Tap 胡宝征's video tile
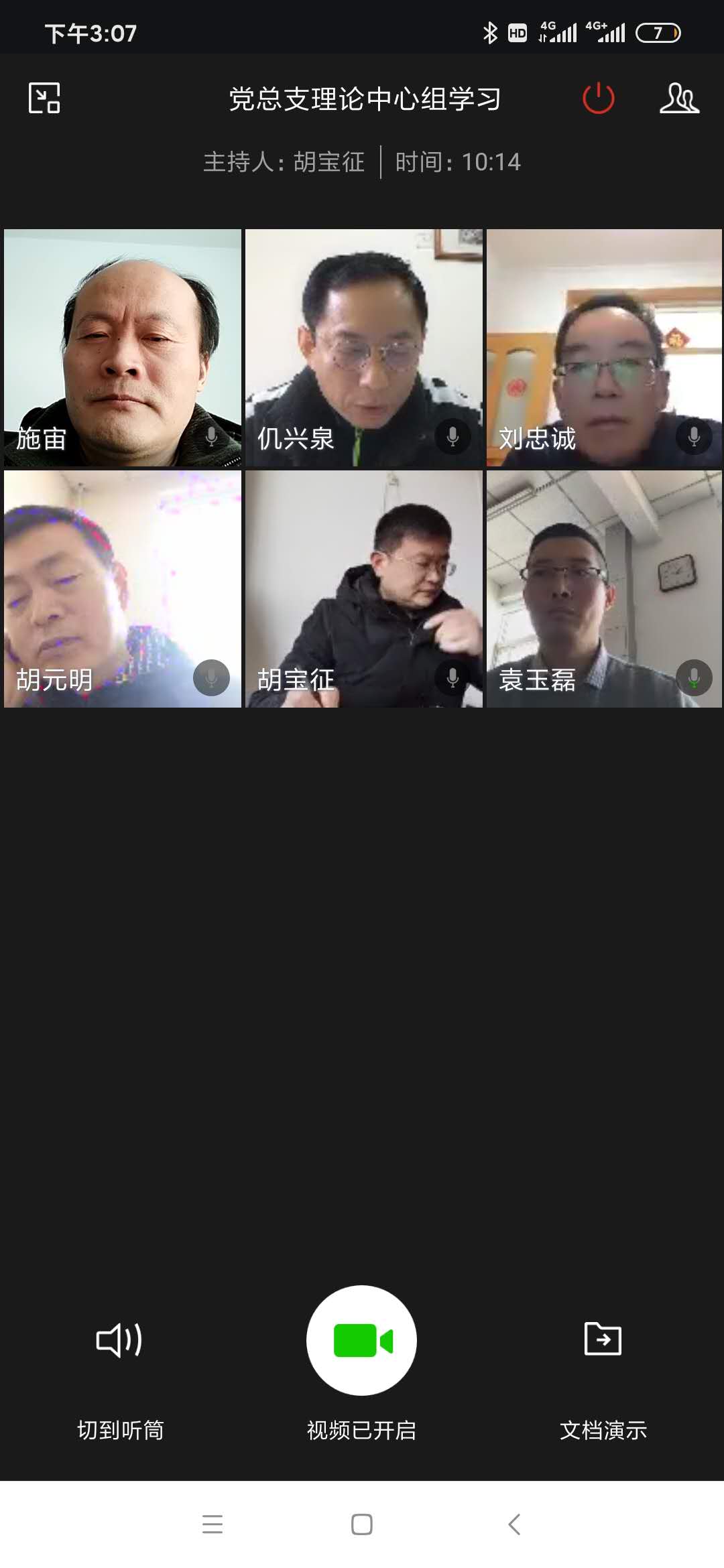Screen dimensions: 724x1568 (363, 588)
